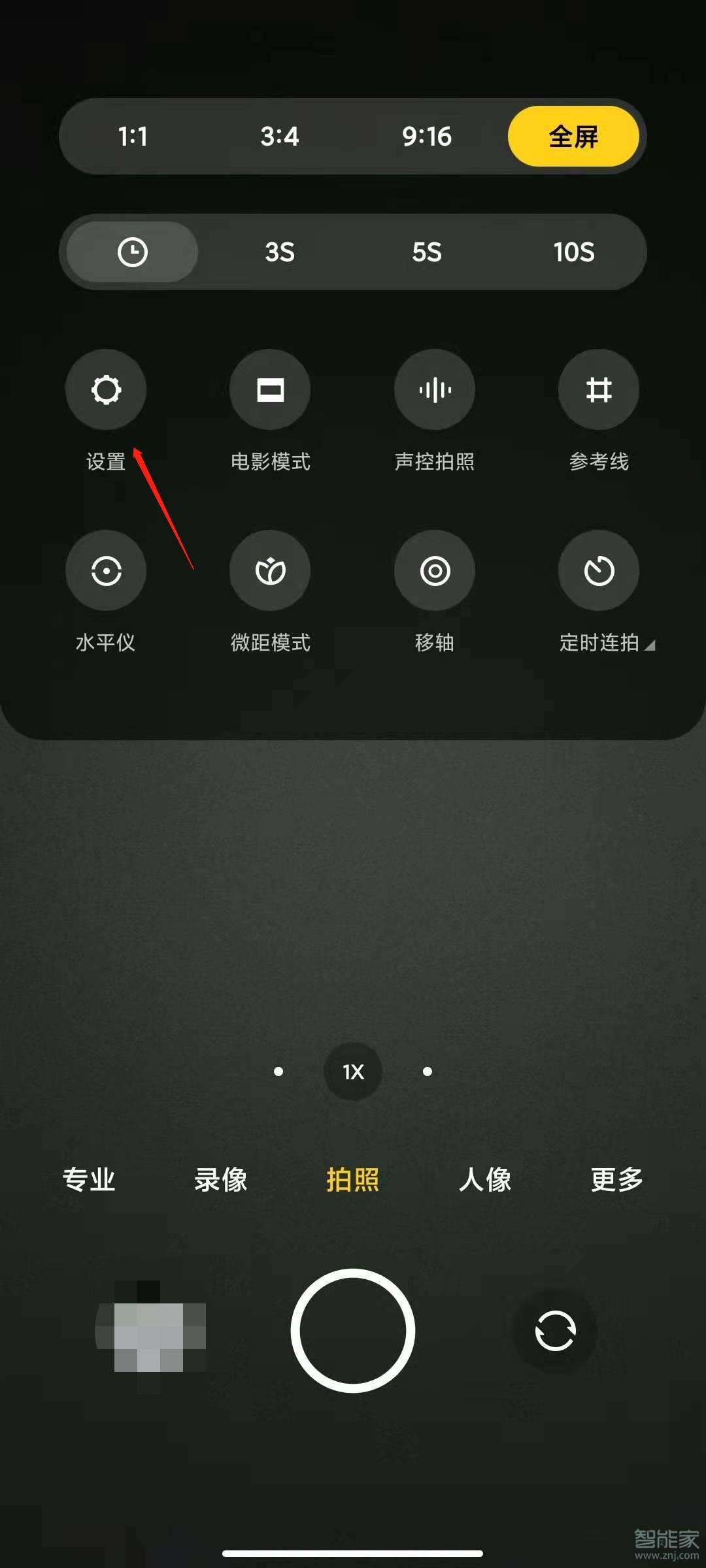
Task: Open the camera 设置 (settings)
Action: coord(107,389)
